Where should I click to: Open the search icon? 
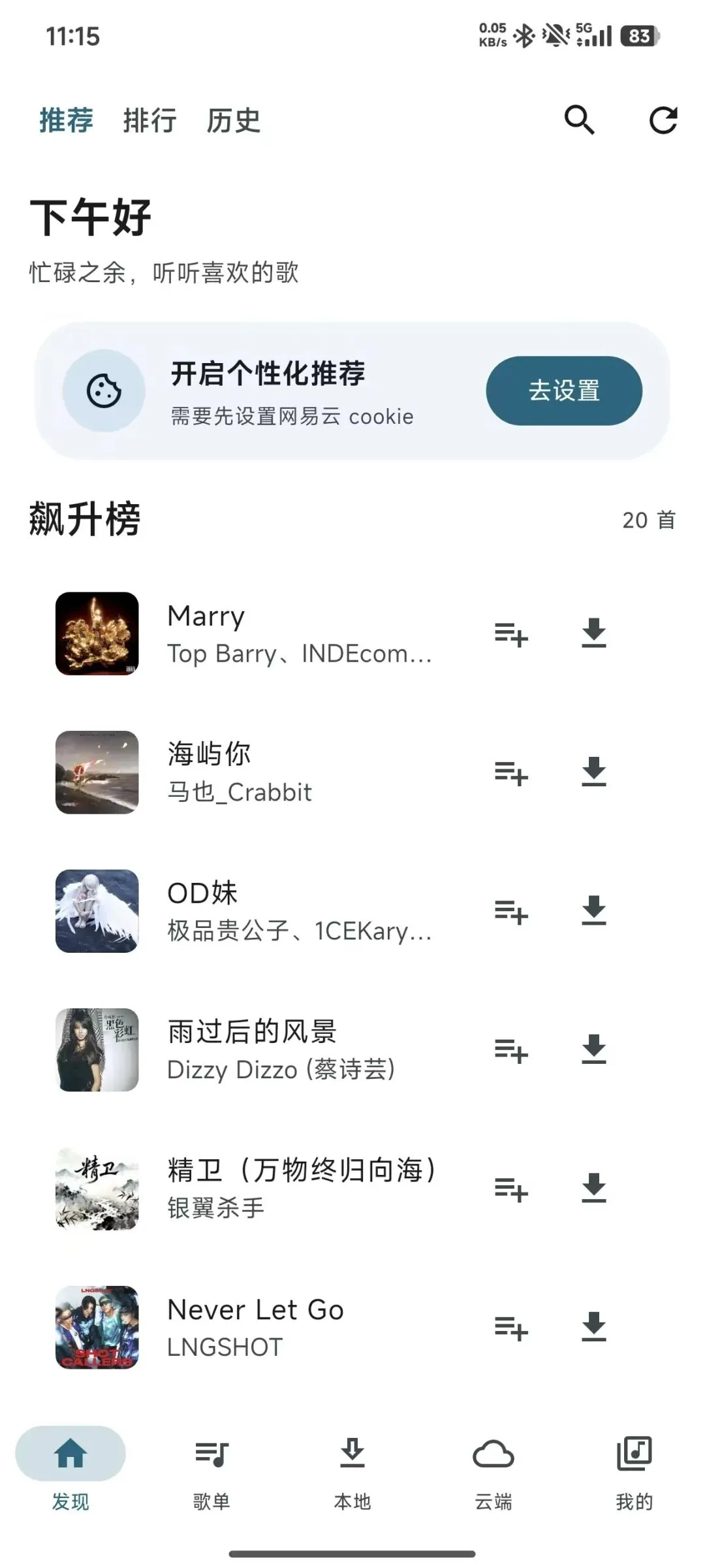click(579, 120)
